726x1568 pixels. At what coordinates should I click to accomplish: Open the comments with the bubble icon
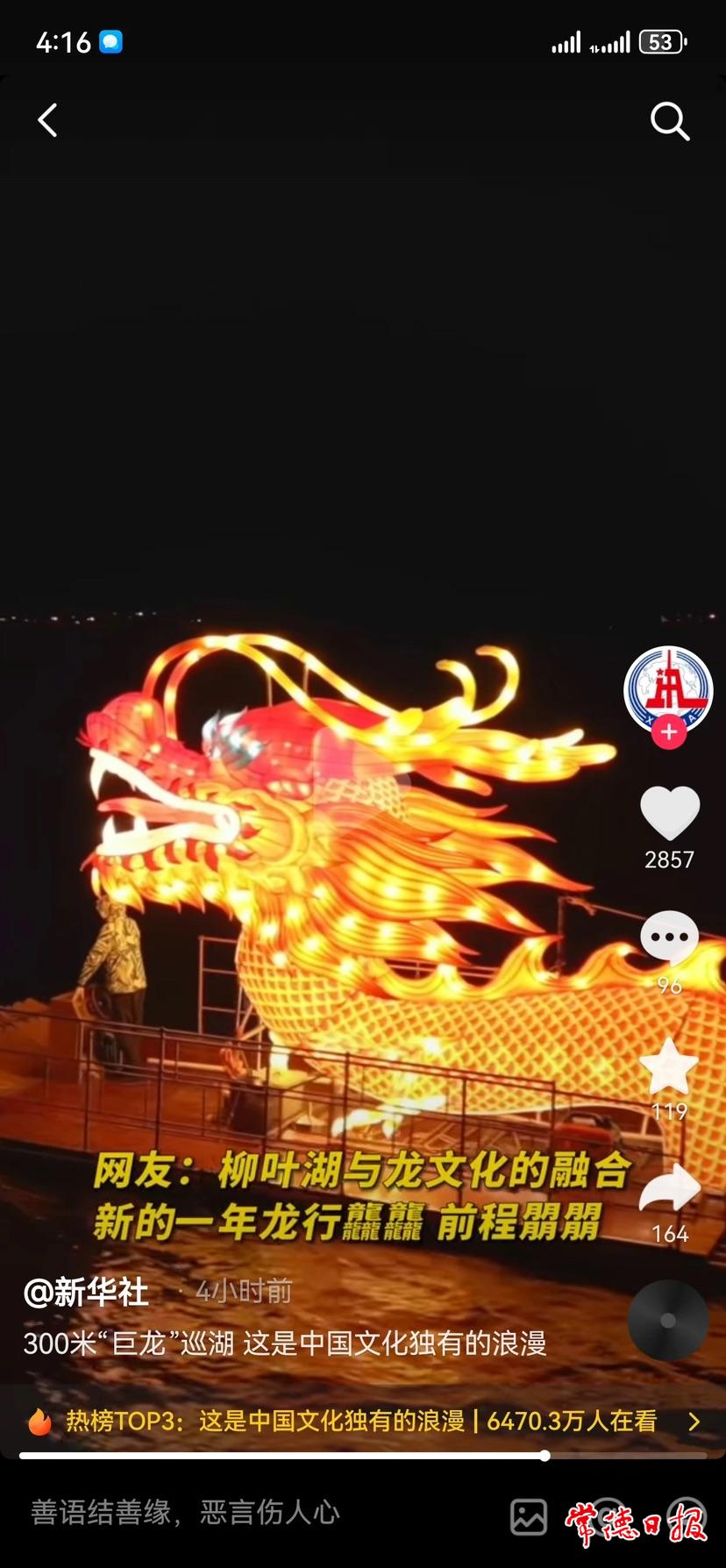pos(669,937)
